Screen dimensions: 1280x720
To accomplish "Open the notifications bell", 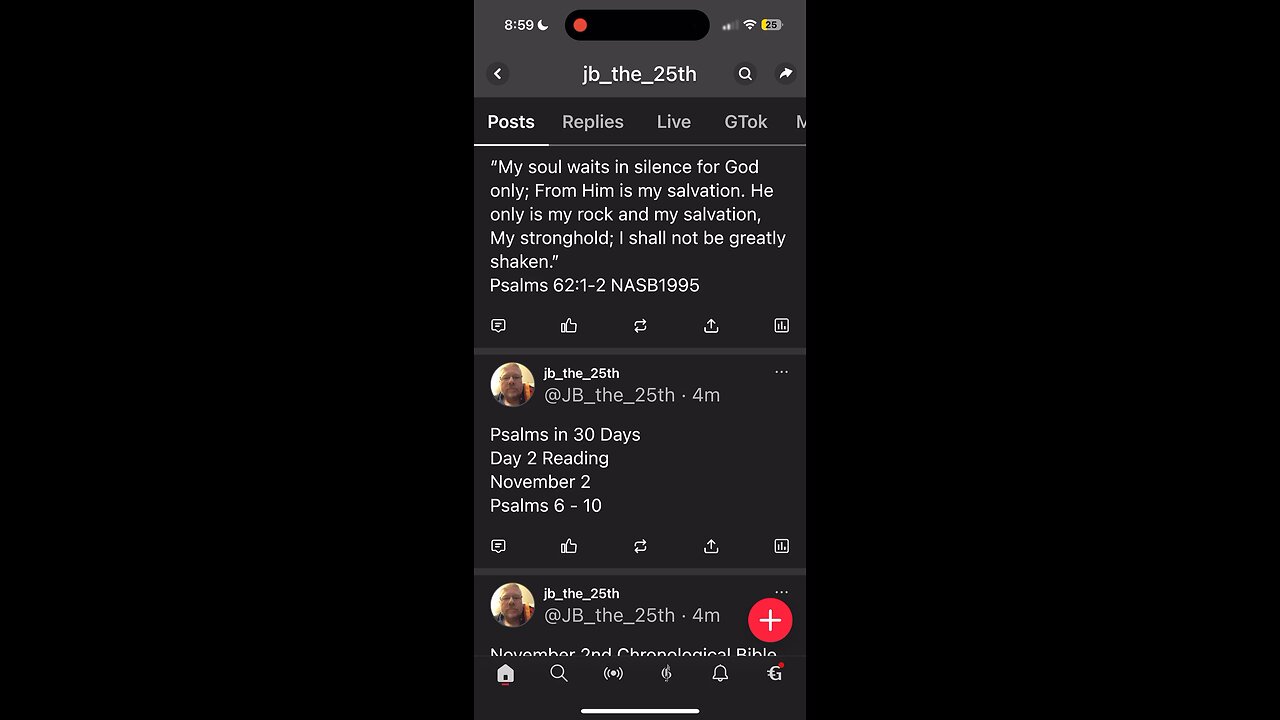I will [720, 674].
